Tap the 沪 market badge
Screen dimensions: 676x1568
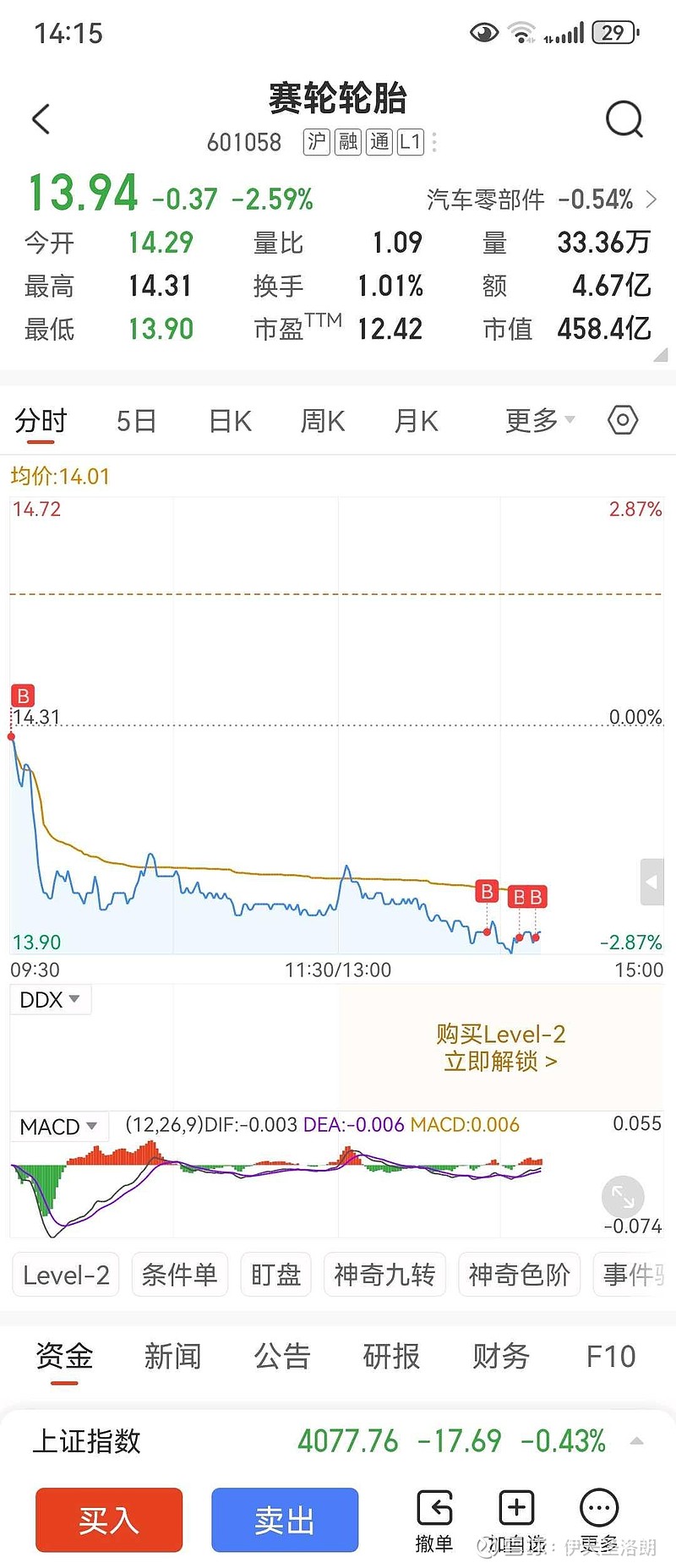(316, 143)
